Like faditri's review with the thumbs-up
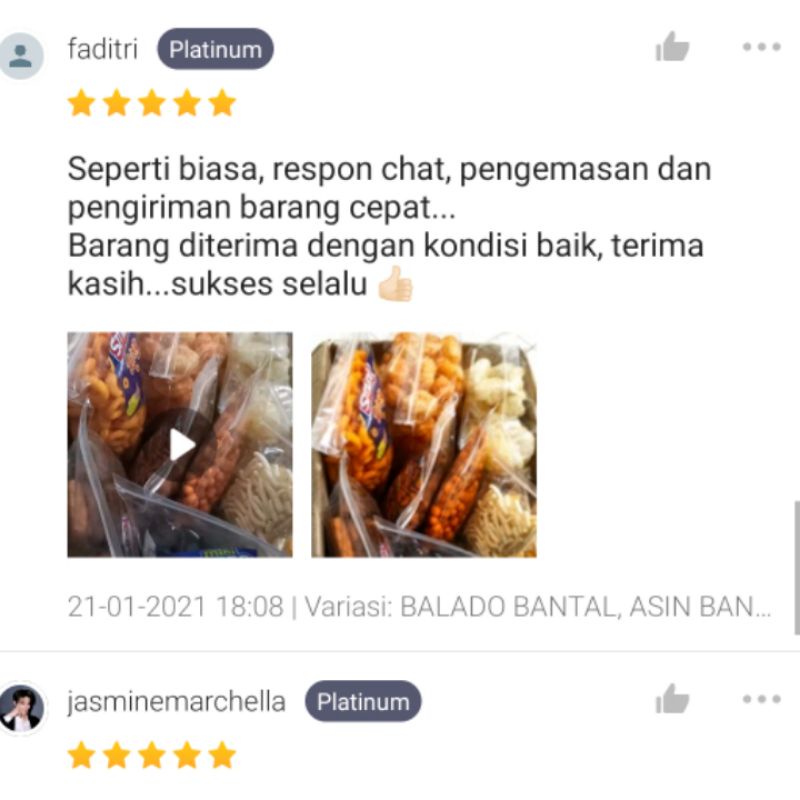Viewport: 800px width, 800px height. [x=673, y=46]
